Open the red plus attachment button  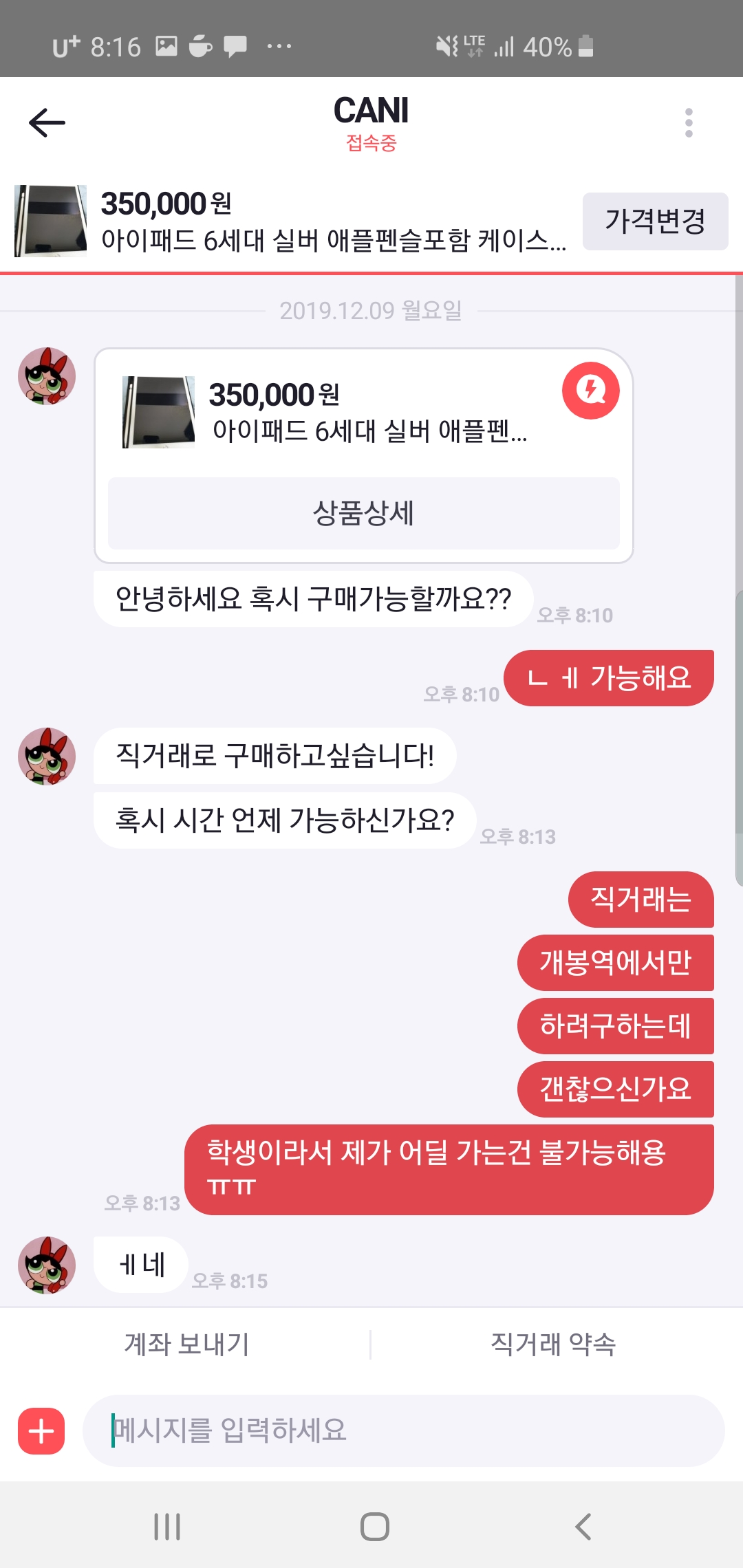[x=41, y=1431]
